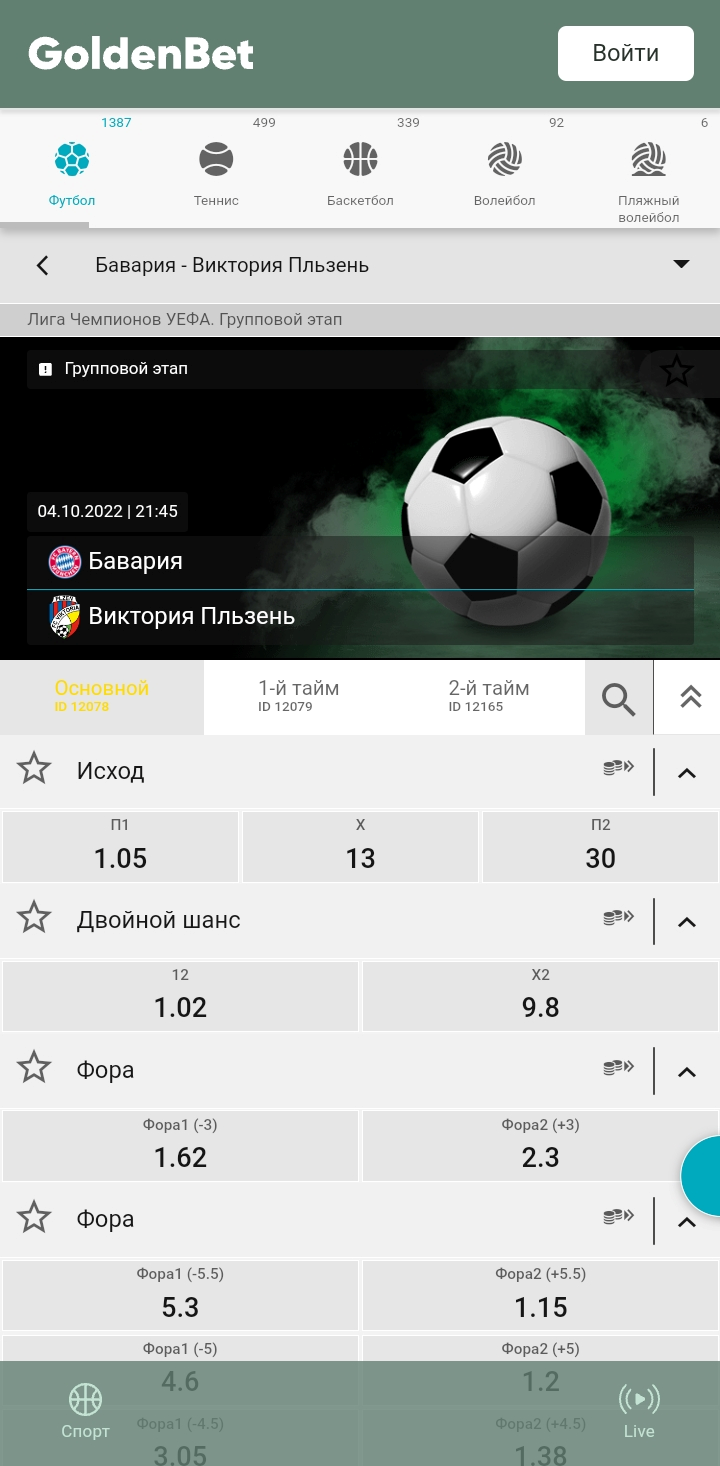This screenshot has height=1466, width=720.
Task: Add the match to favorites
Action: click(677, 371)
